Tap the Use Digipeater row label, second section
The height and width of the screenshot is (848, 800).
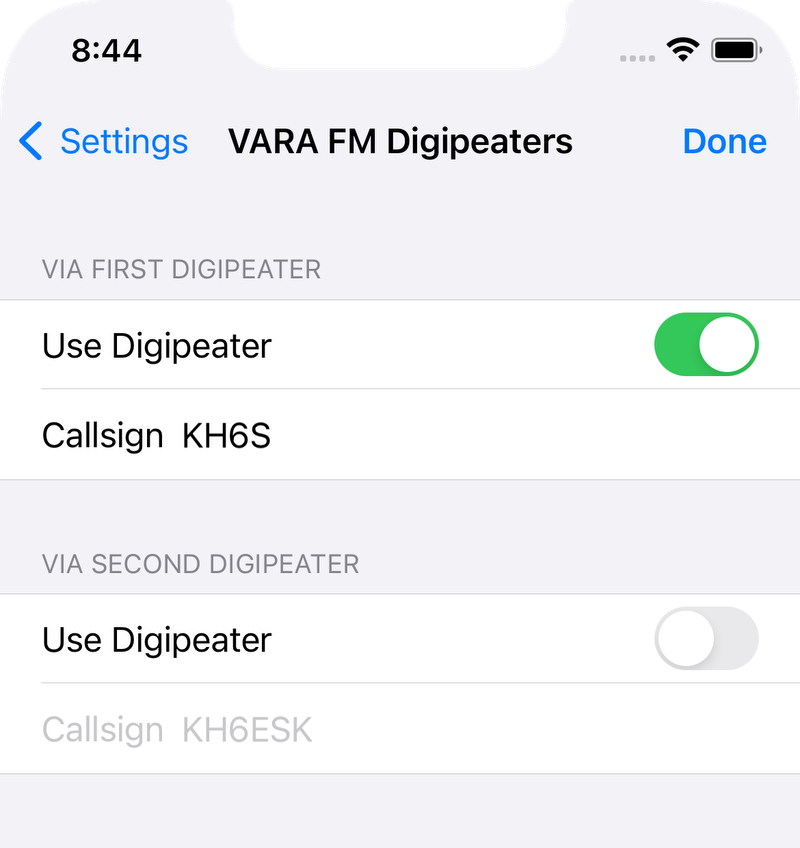[156, 639]
